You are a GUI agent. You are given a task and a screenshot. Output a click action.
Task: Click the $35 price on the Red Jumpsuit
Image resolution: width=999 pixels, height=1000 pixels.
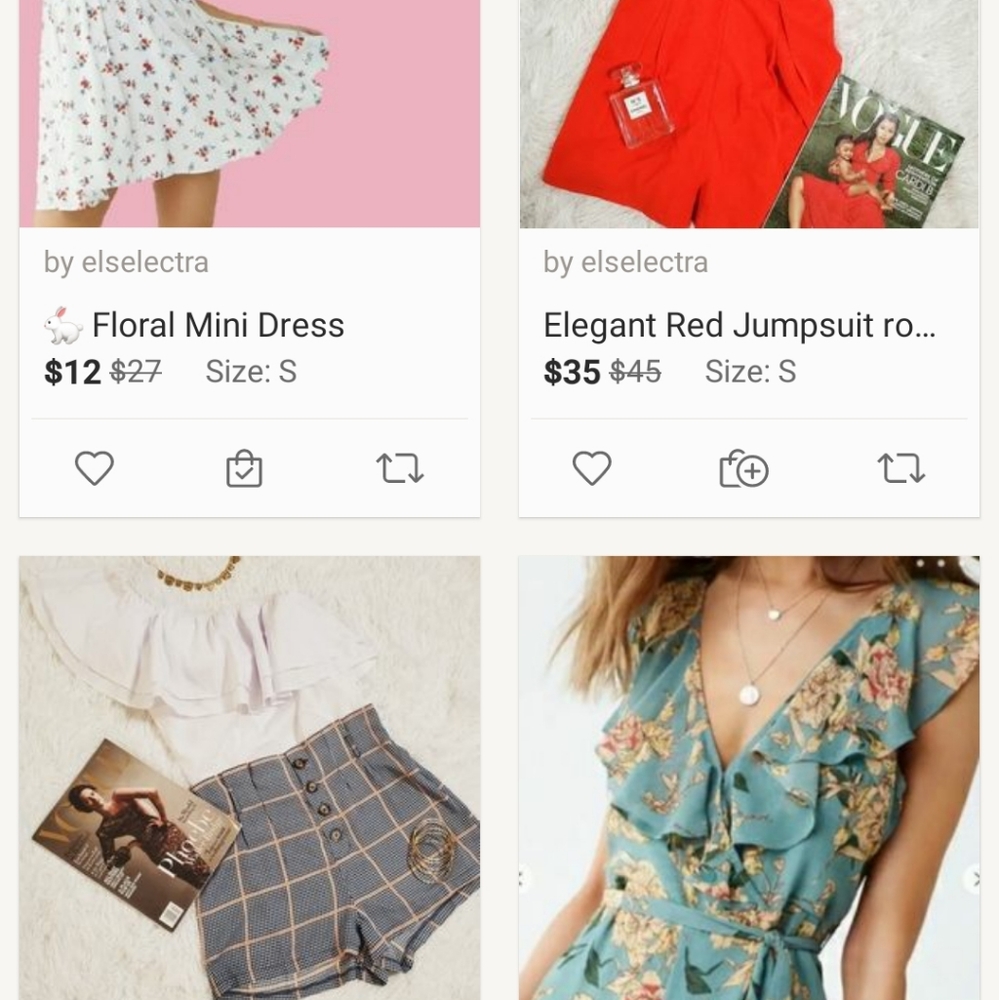[571, 371]
